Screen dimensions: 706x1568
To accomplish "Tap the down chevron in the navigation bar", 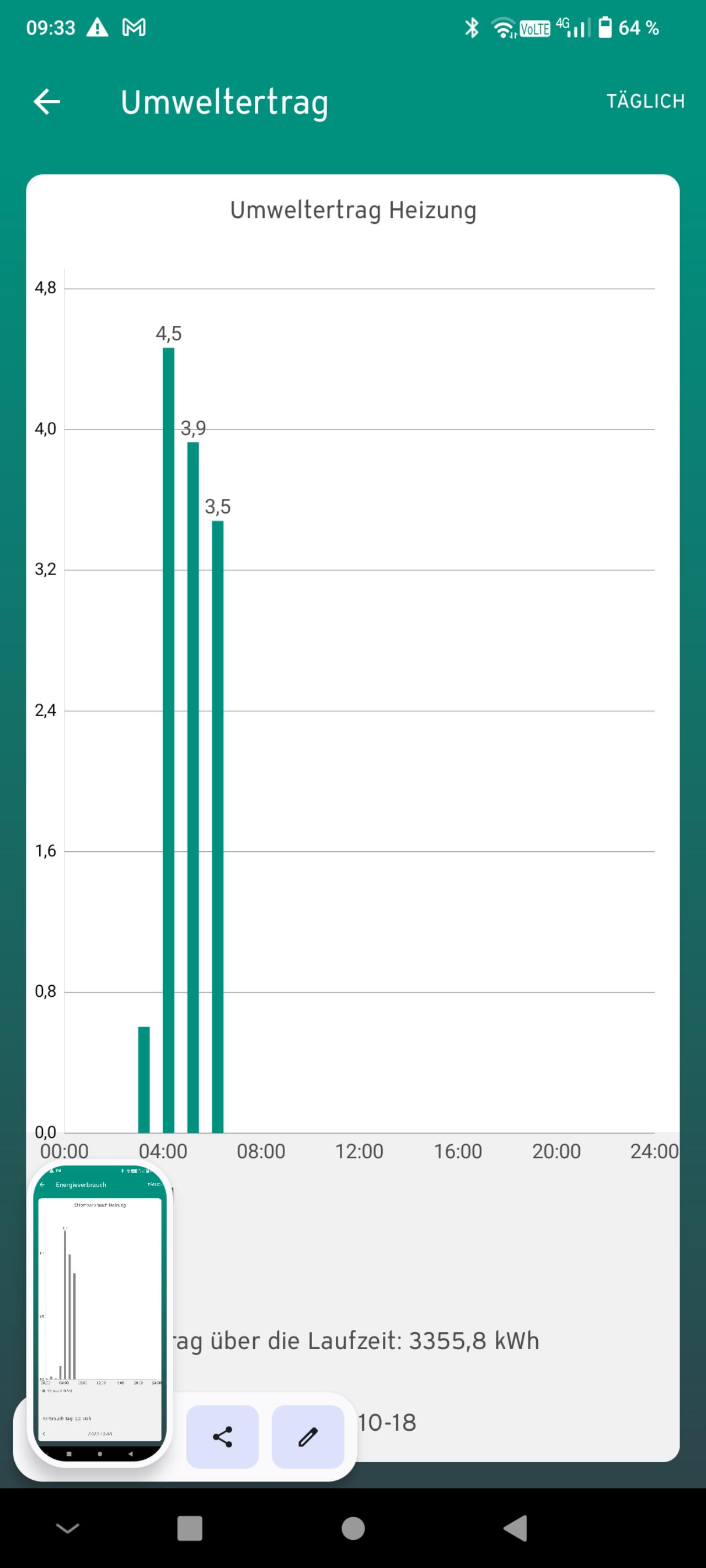I will [x=68, y=1528].
